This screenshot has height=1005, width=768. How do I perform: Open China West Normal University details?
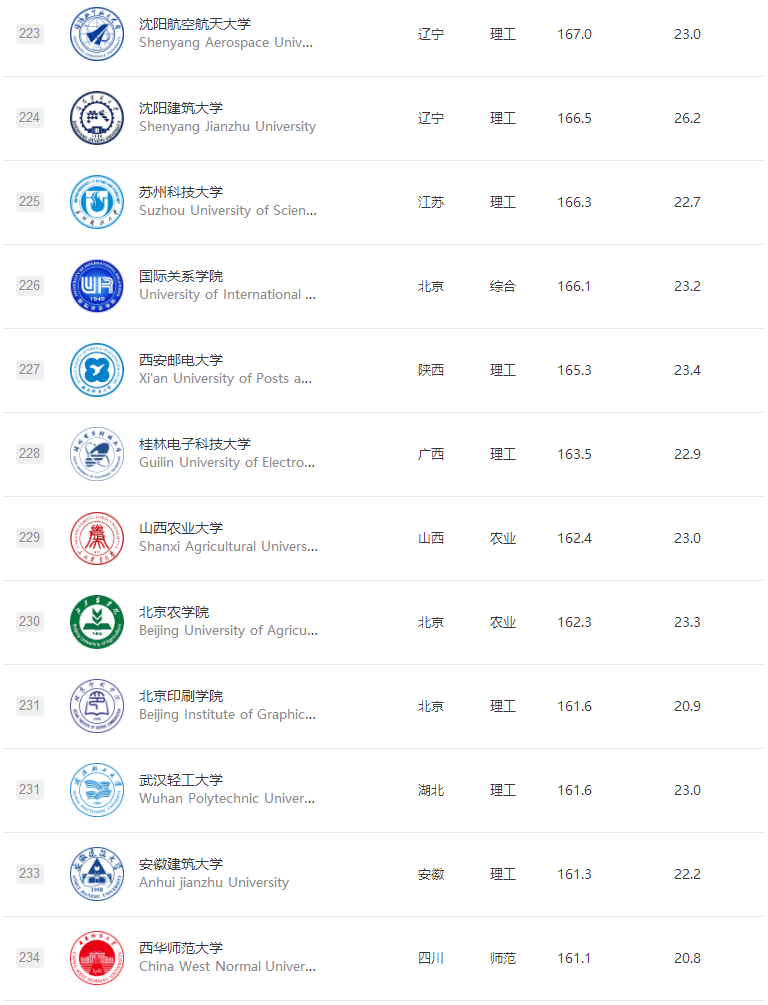(x=181, y=948)
